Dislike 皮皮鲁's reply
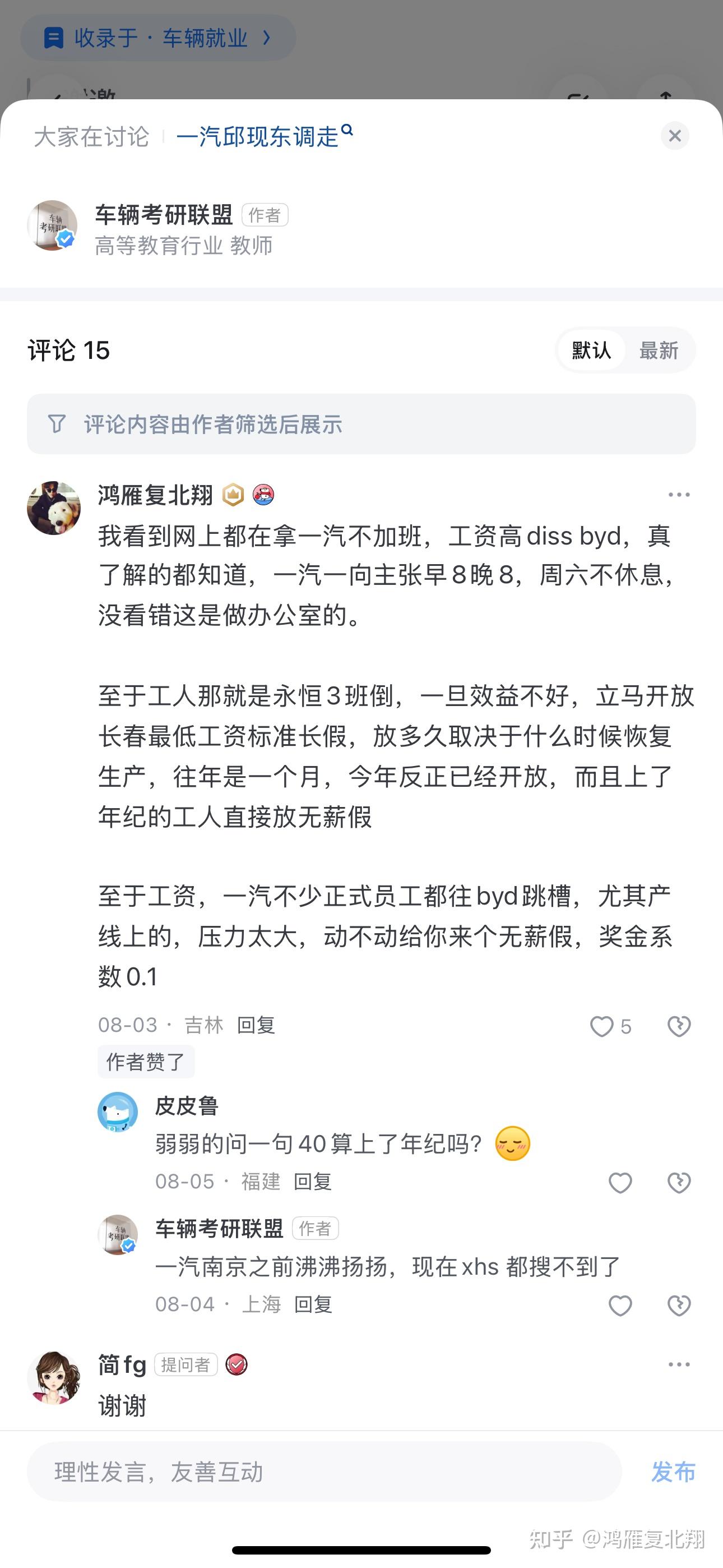Viewport: 723px width, 1568px height. [679, 1182]
